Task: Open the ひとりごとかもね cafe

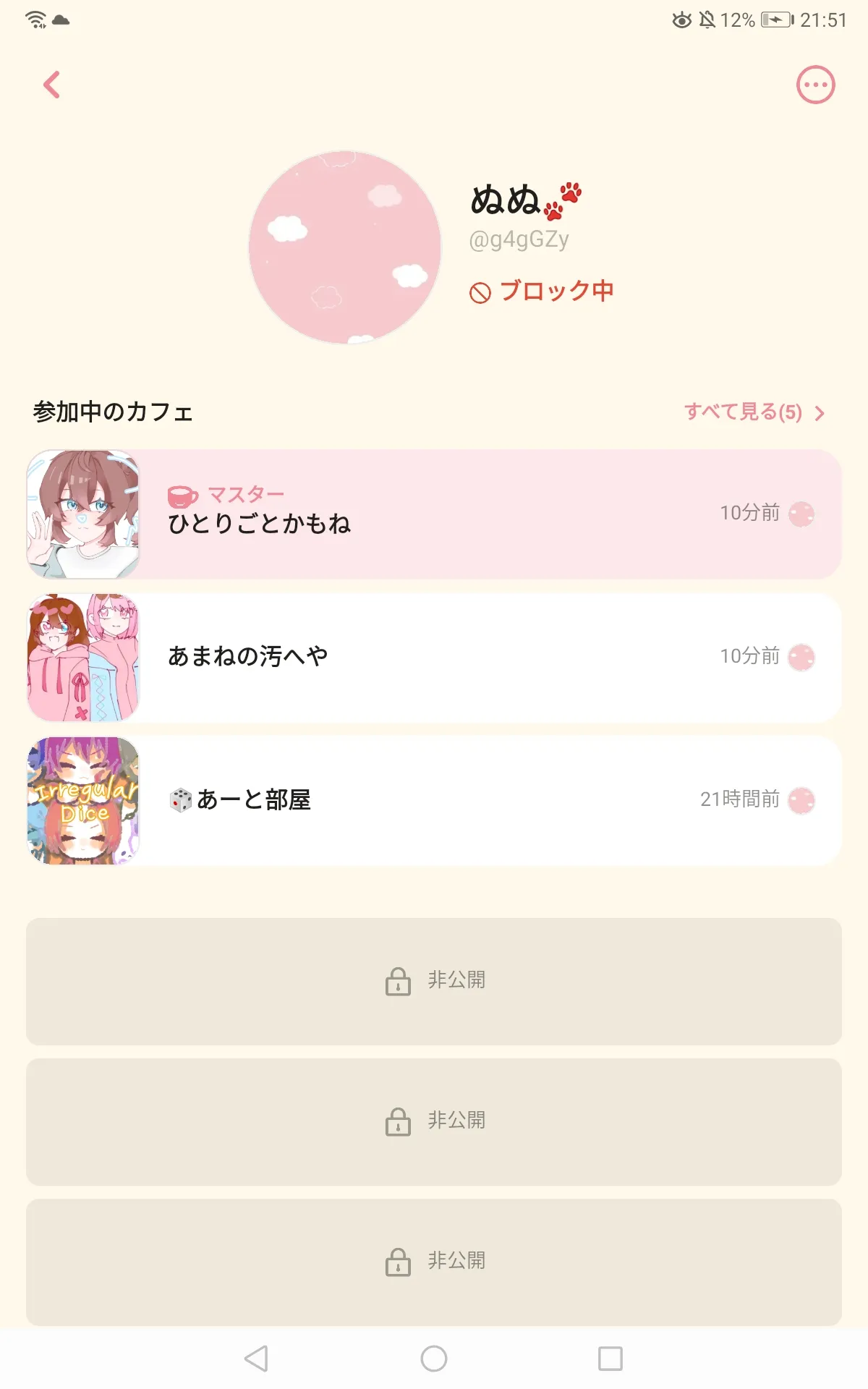Action: pos(434,514)
